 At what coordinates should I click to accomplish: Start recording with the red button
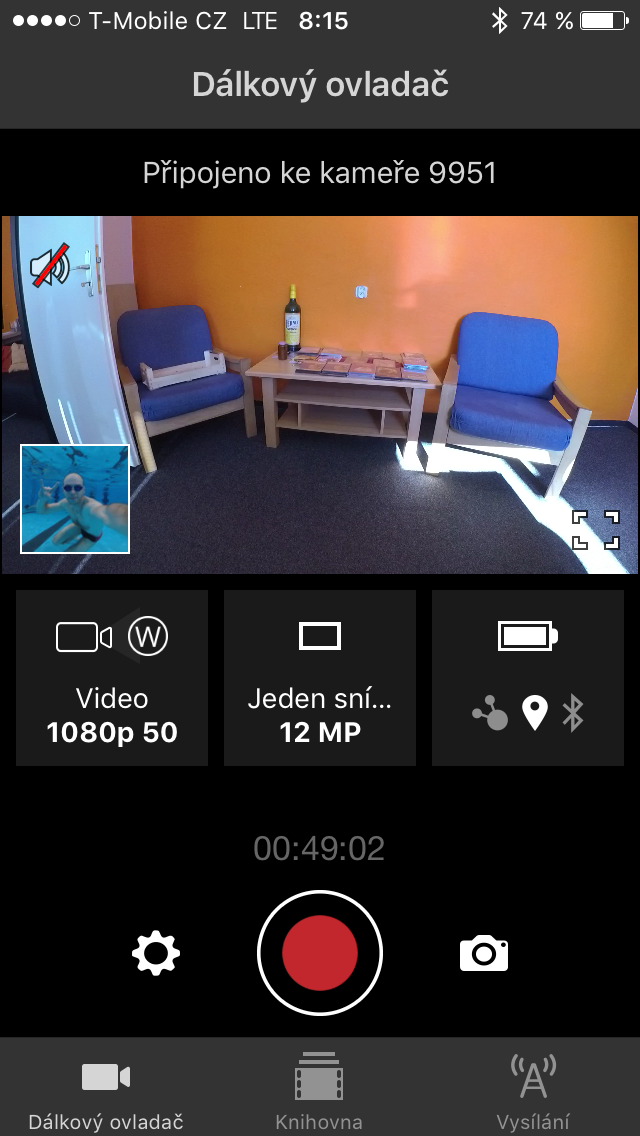(320, 953)
